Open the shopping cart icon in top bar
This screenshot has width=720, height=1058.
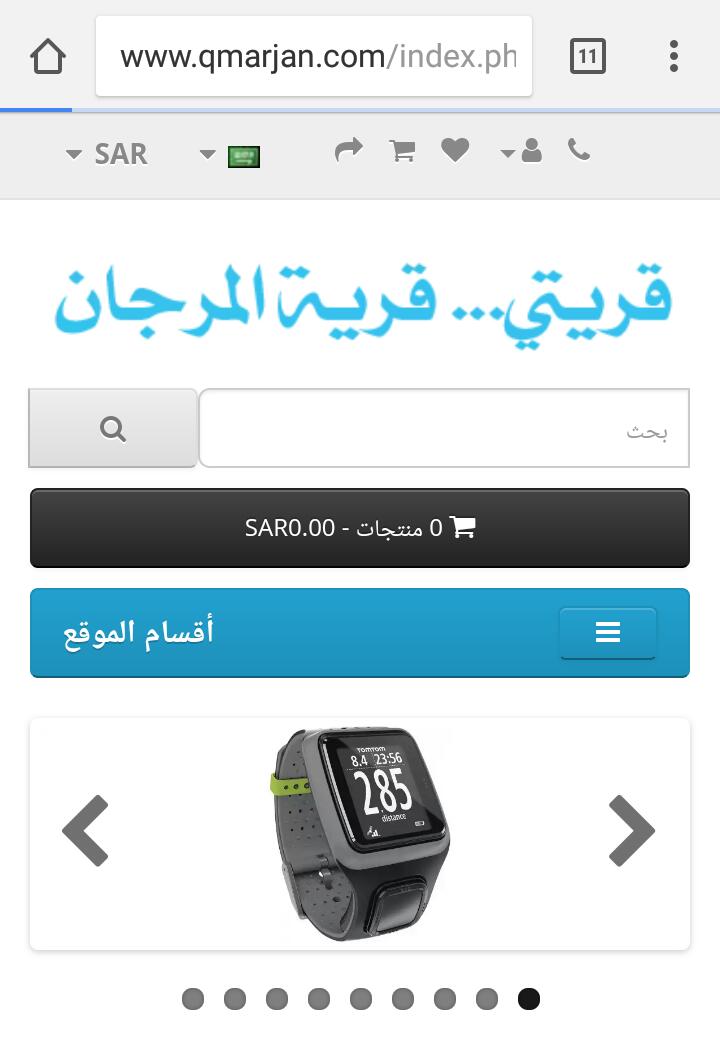[402, 151]
